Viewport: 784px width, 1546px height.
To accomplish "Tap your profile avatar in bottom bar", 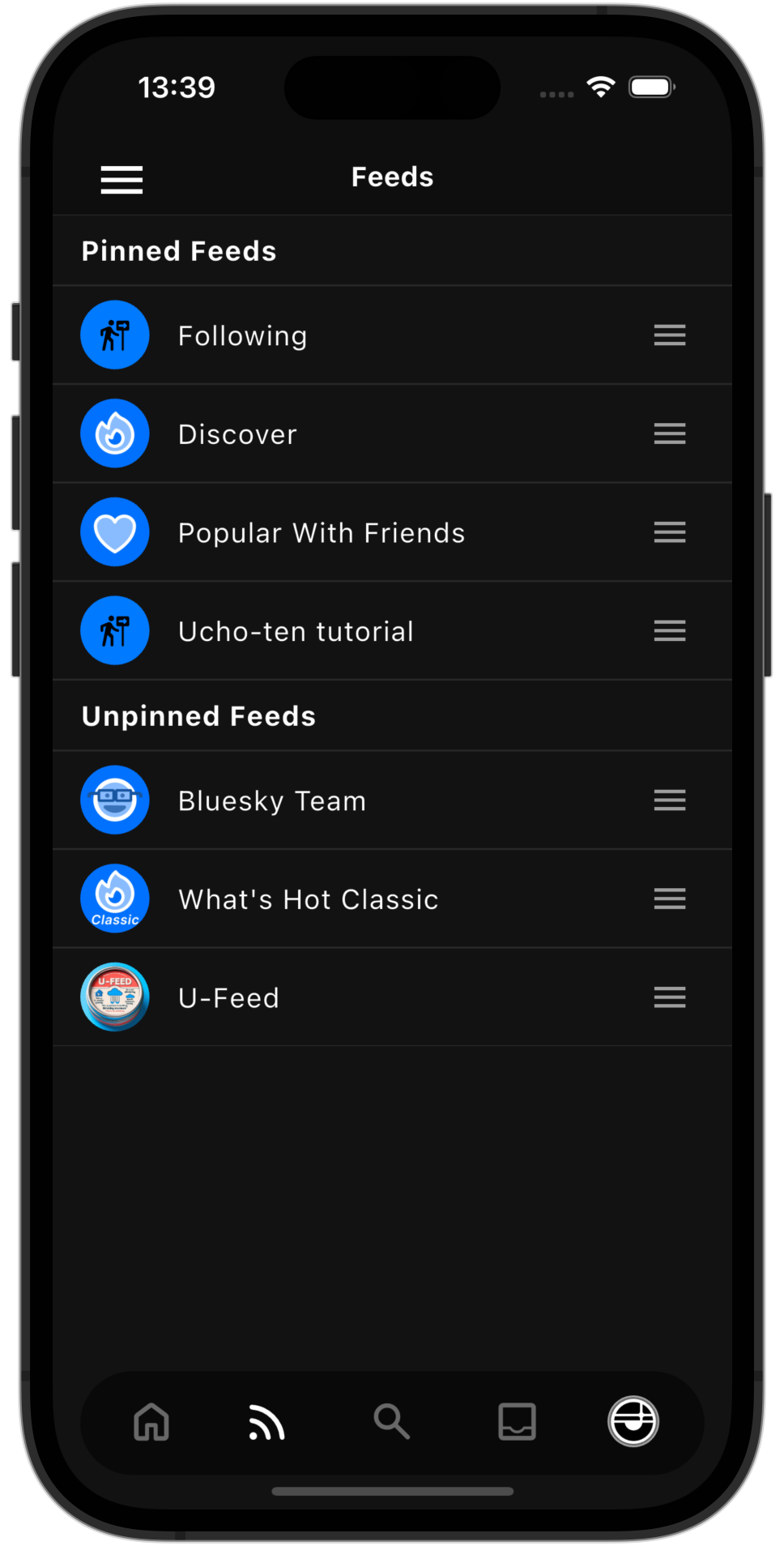I will [x=633, y=1422].
